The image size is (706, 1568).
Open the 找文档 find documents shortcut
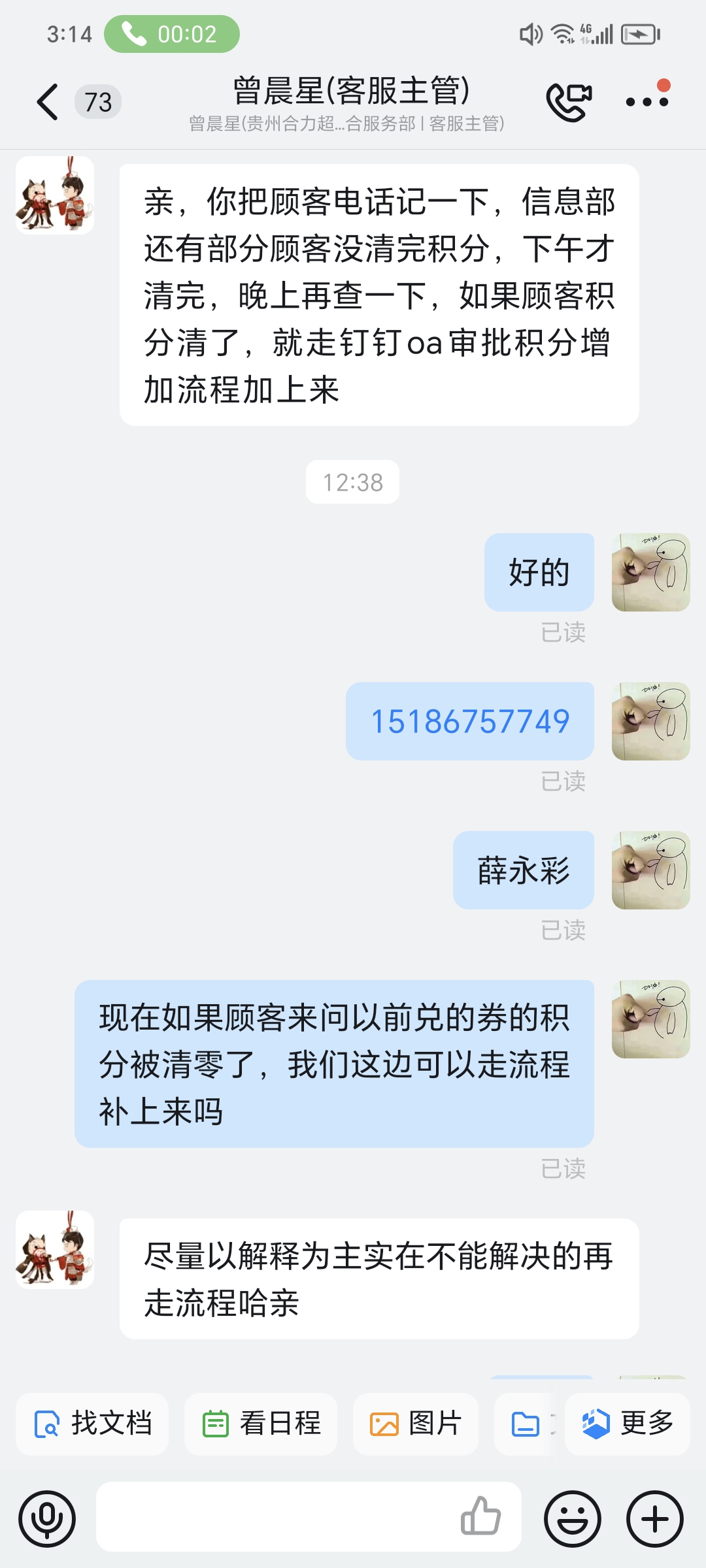[92, 1424]
